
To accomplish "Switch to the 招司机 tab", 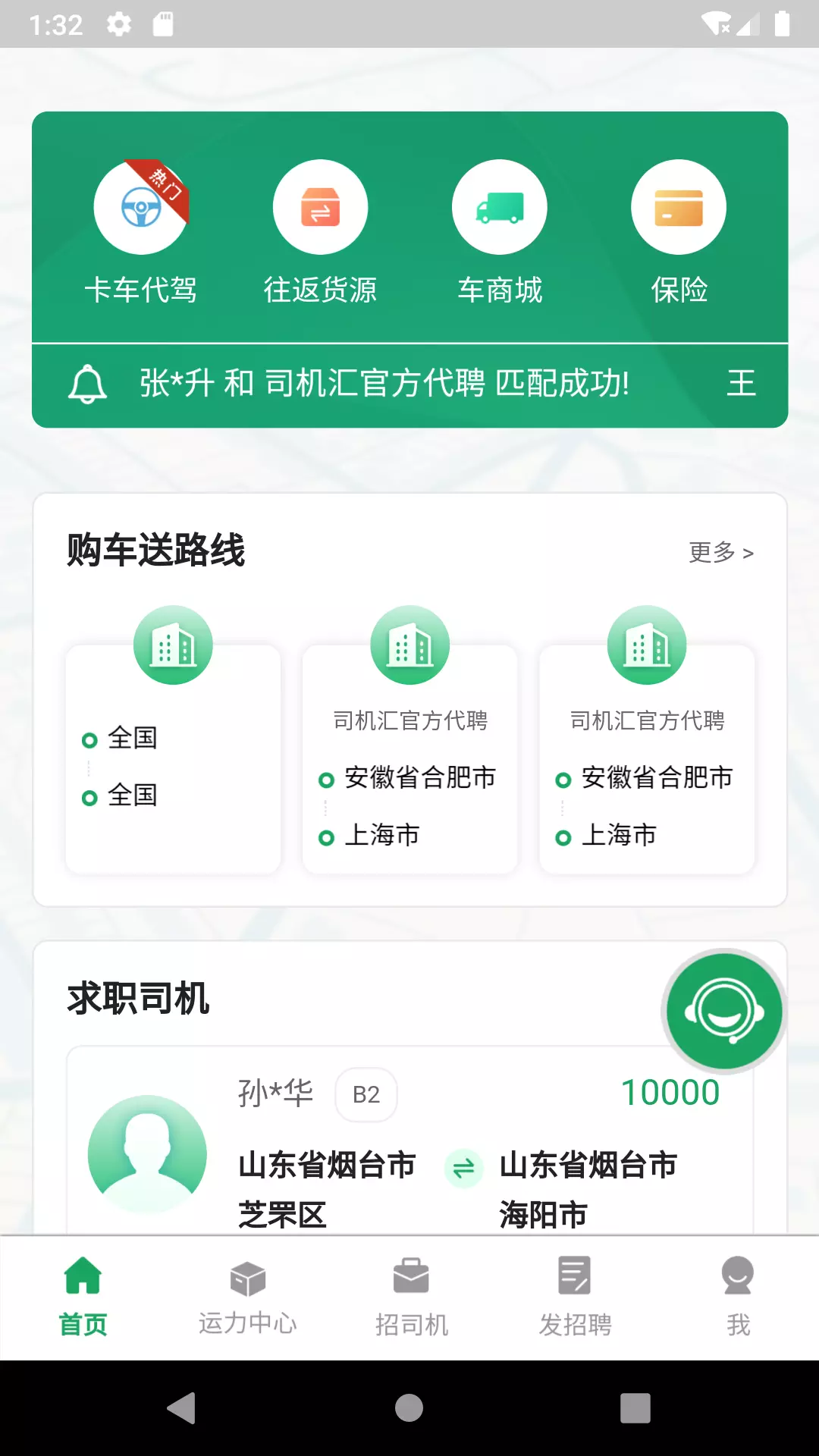I will (x=411, y=1298).
